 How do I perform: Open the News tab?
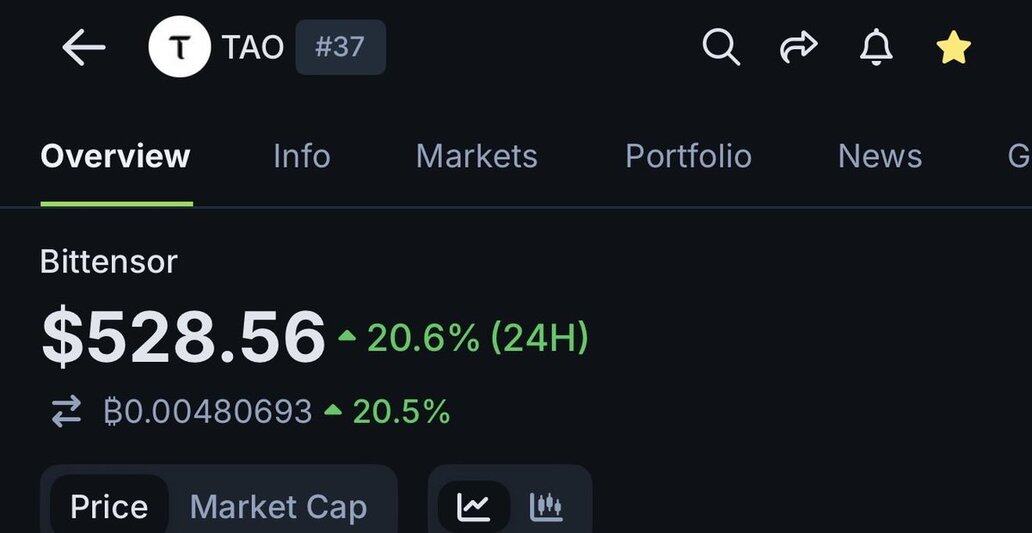pos(880,156)
